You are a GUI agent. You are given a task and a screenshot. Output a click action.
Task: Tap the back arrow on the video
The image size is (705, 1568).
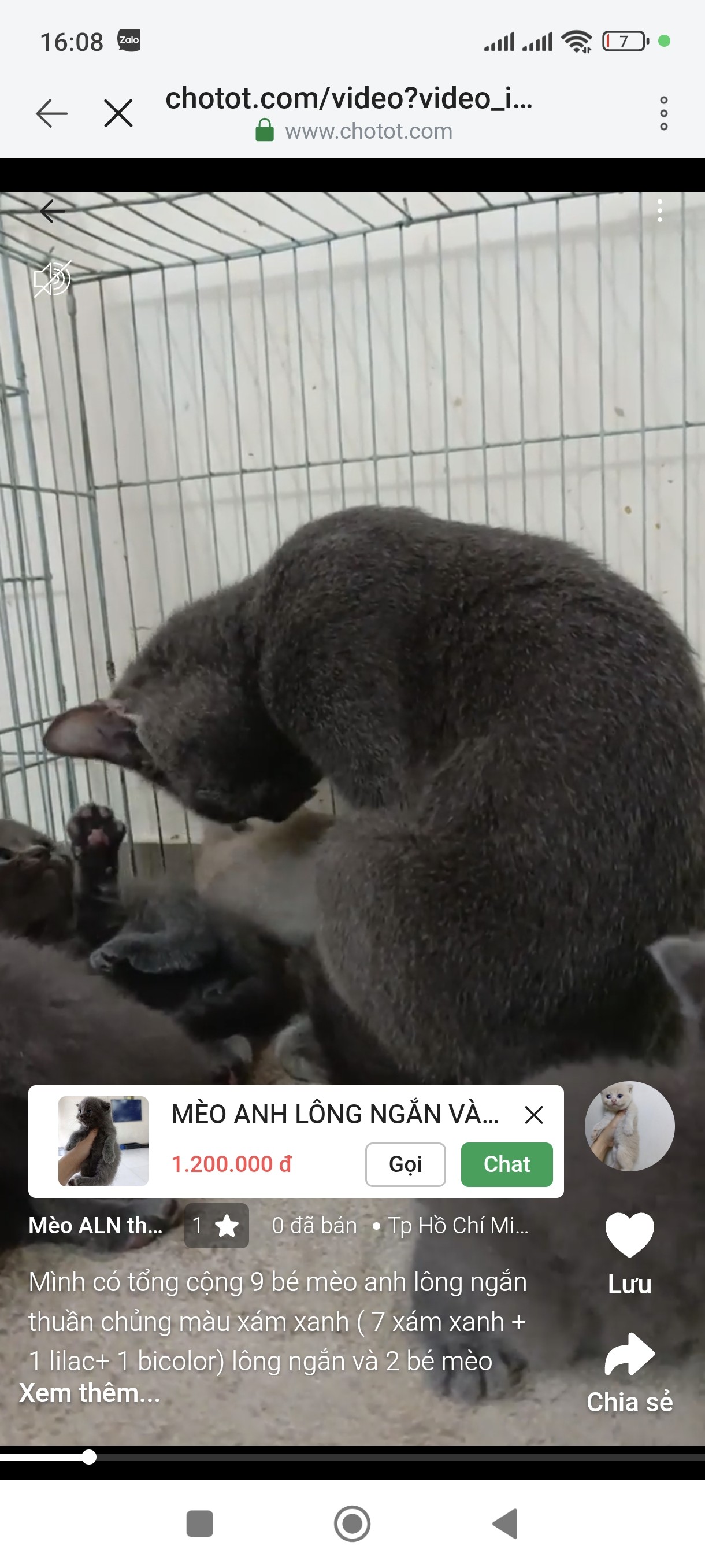coord(53,211)
